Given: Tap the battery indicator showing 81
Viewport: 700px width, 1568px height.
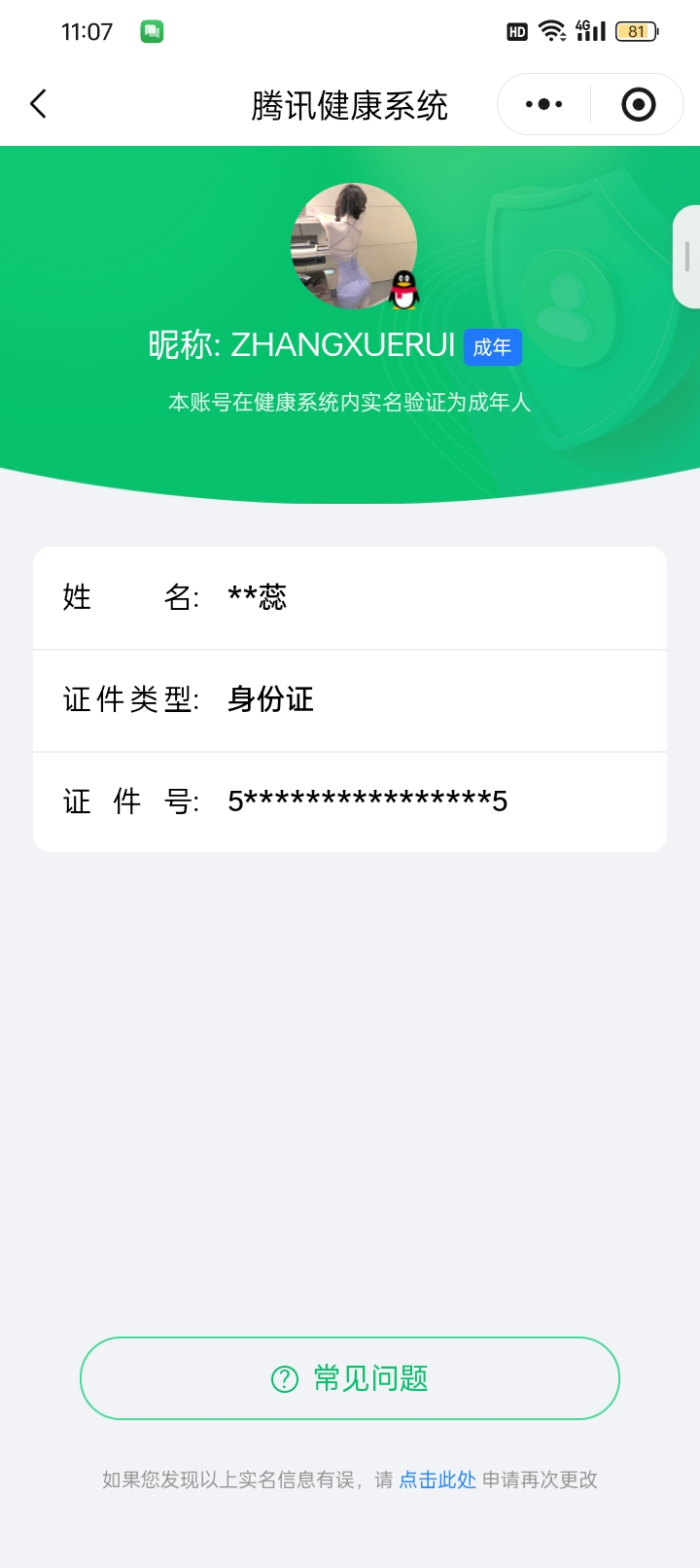Looking at the screenshot, I should 637,30.
